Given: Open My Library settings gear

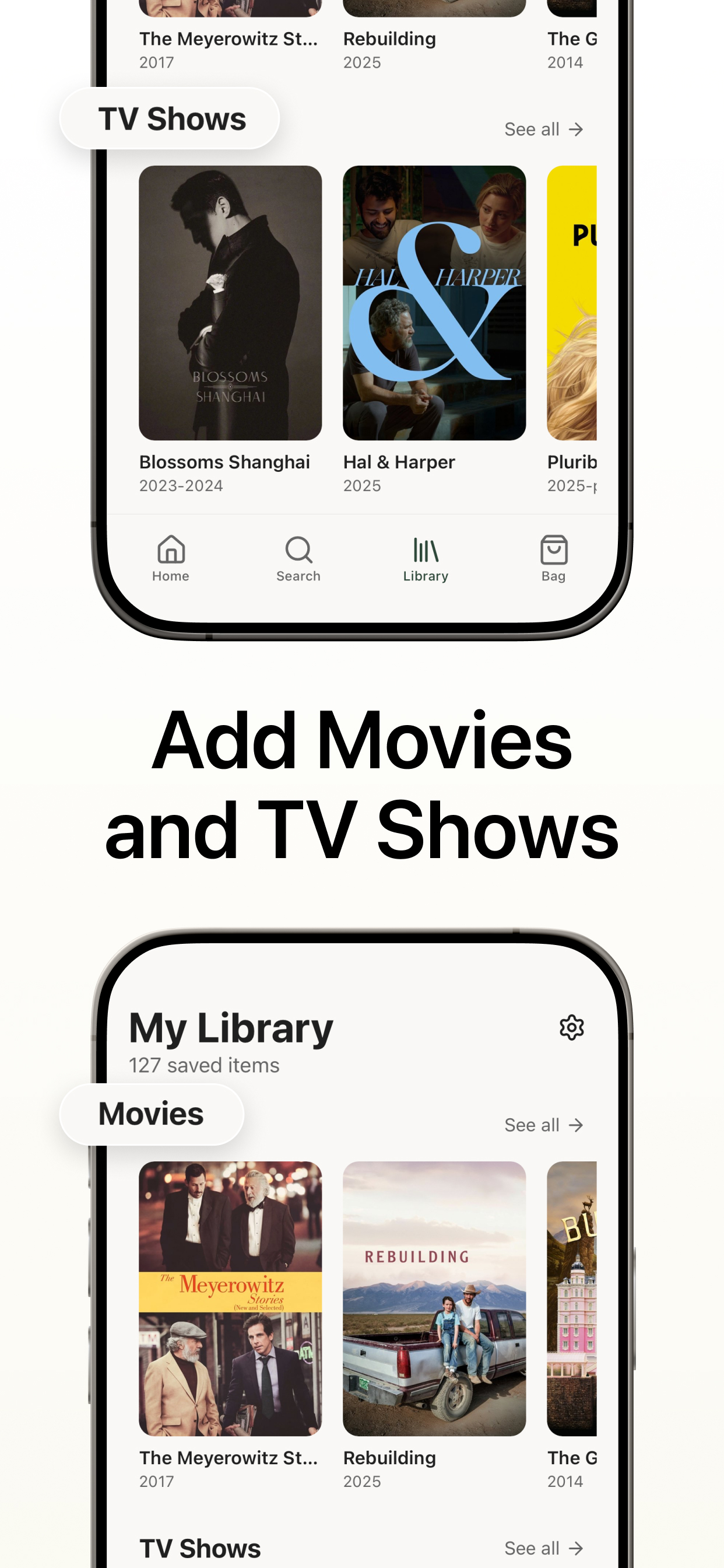Looking at the screenshot, I should [x=572, y=1028].
